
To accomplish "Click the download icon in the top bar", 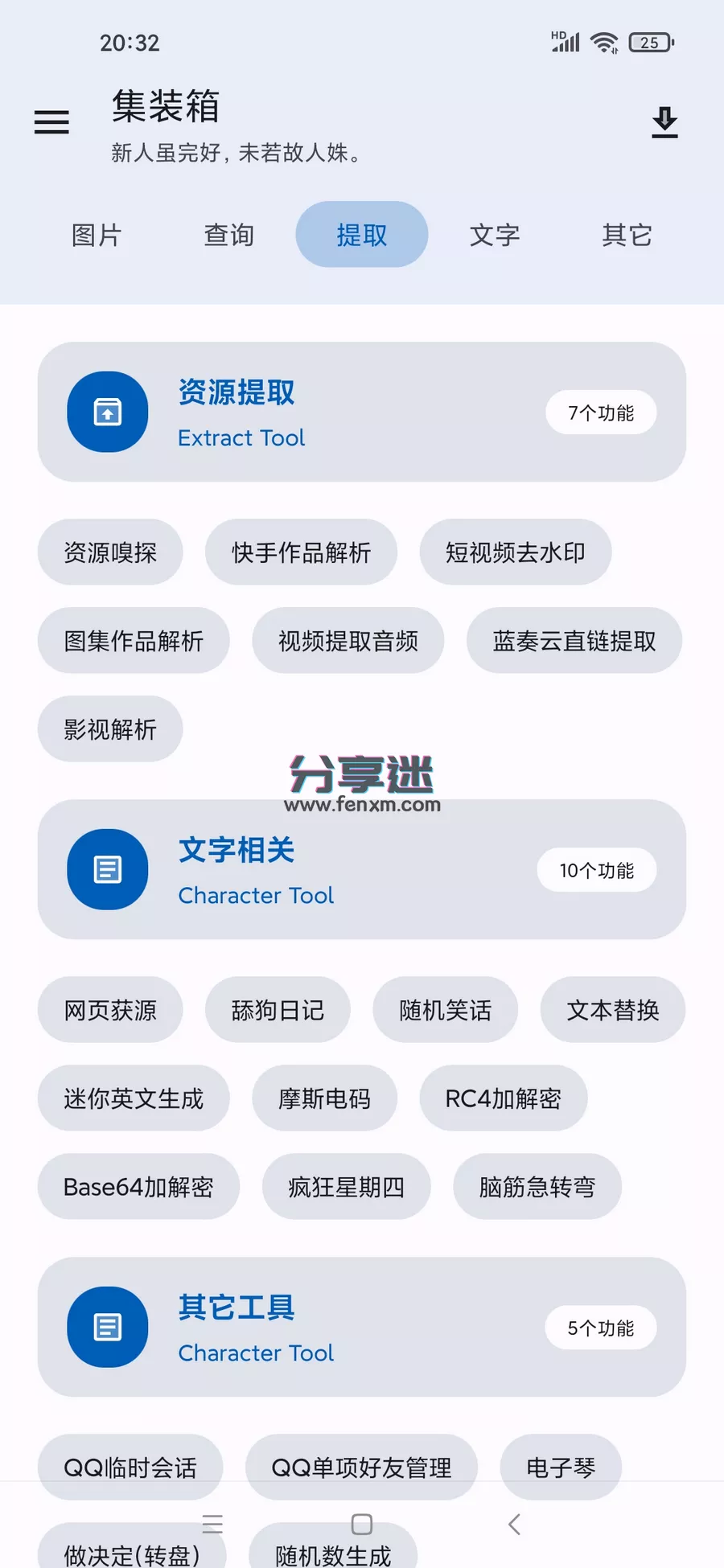I will [664, 121].
